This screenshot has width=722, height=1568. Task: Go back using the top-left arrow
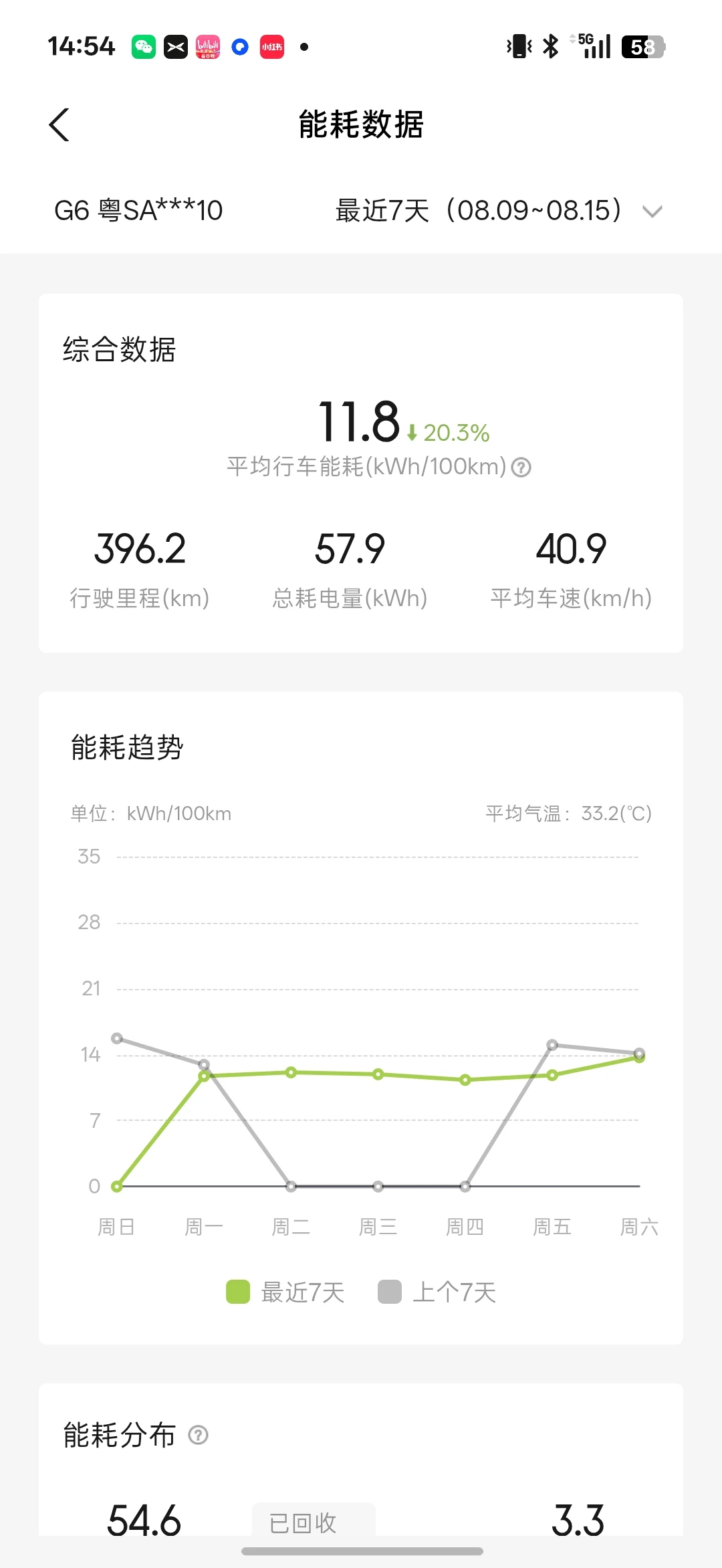(59, 125)
